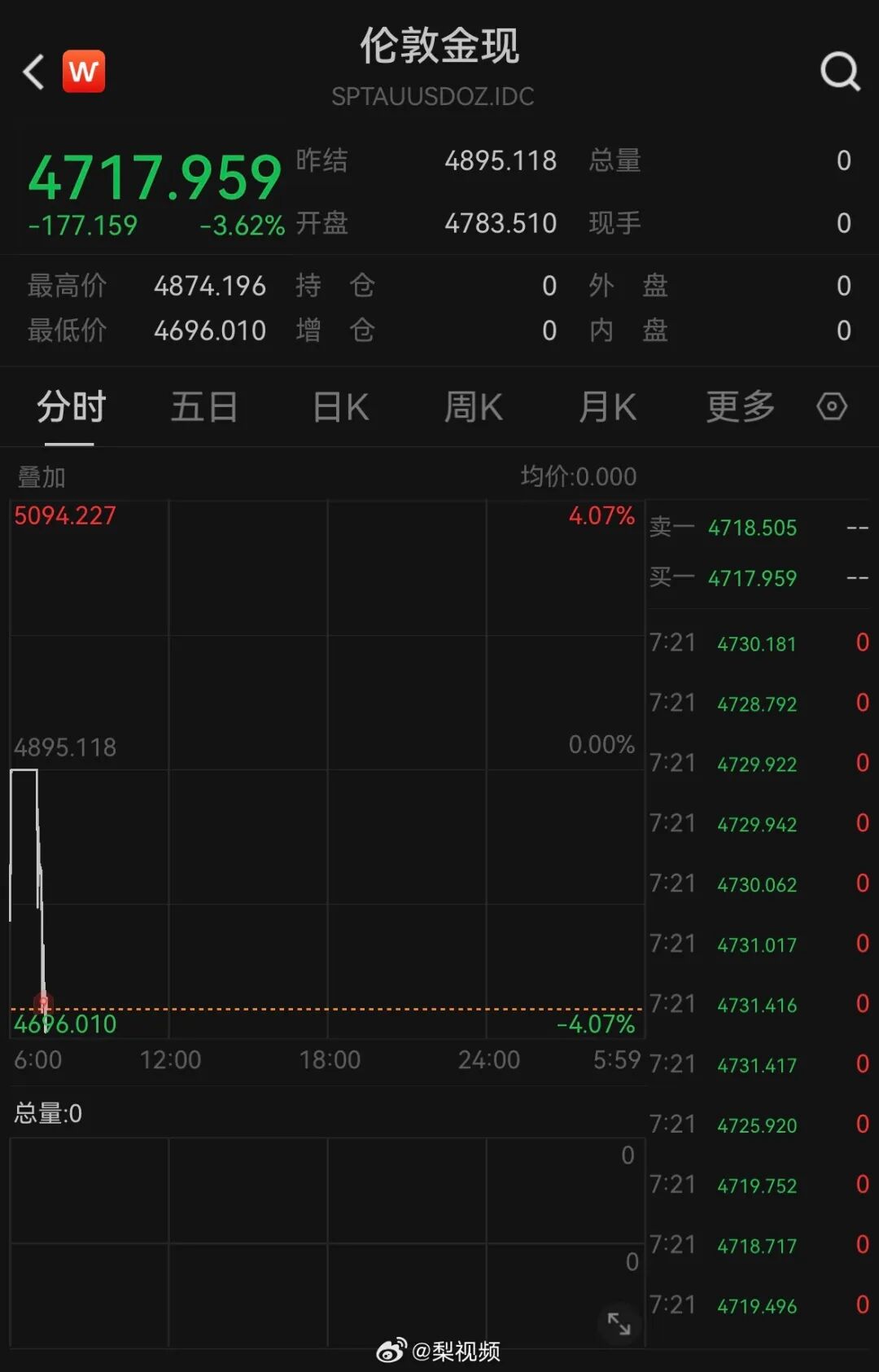Select the 分时 chart tab
The width and height of the screenshot is (879, 1372).
[x=71, y=406]
